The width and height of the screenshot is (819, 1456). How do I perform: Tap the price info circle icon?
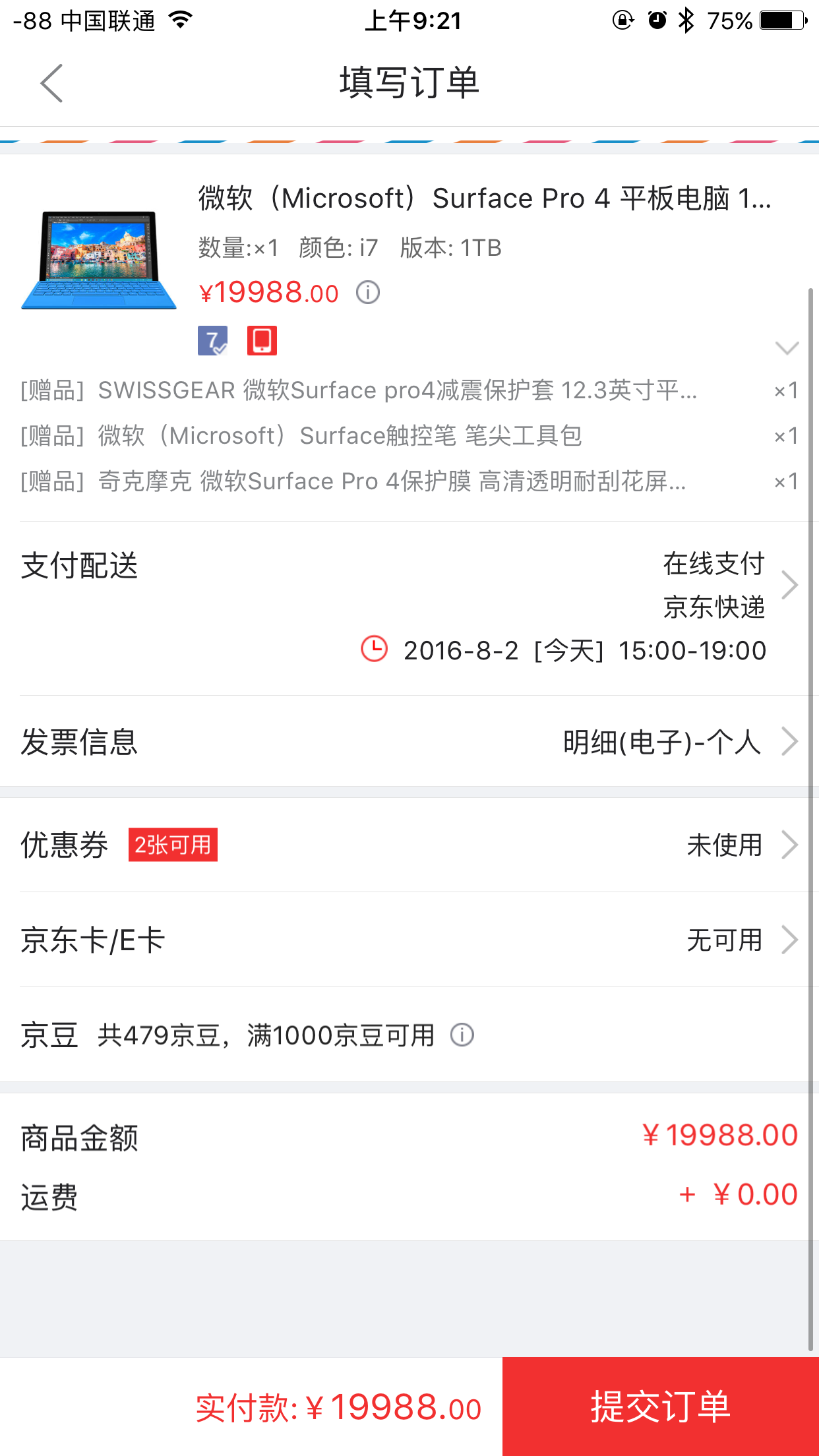coord(368,292)
